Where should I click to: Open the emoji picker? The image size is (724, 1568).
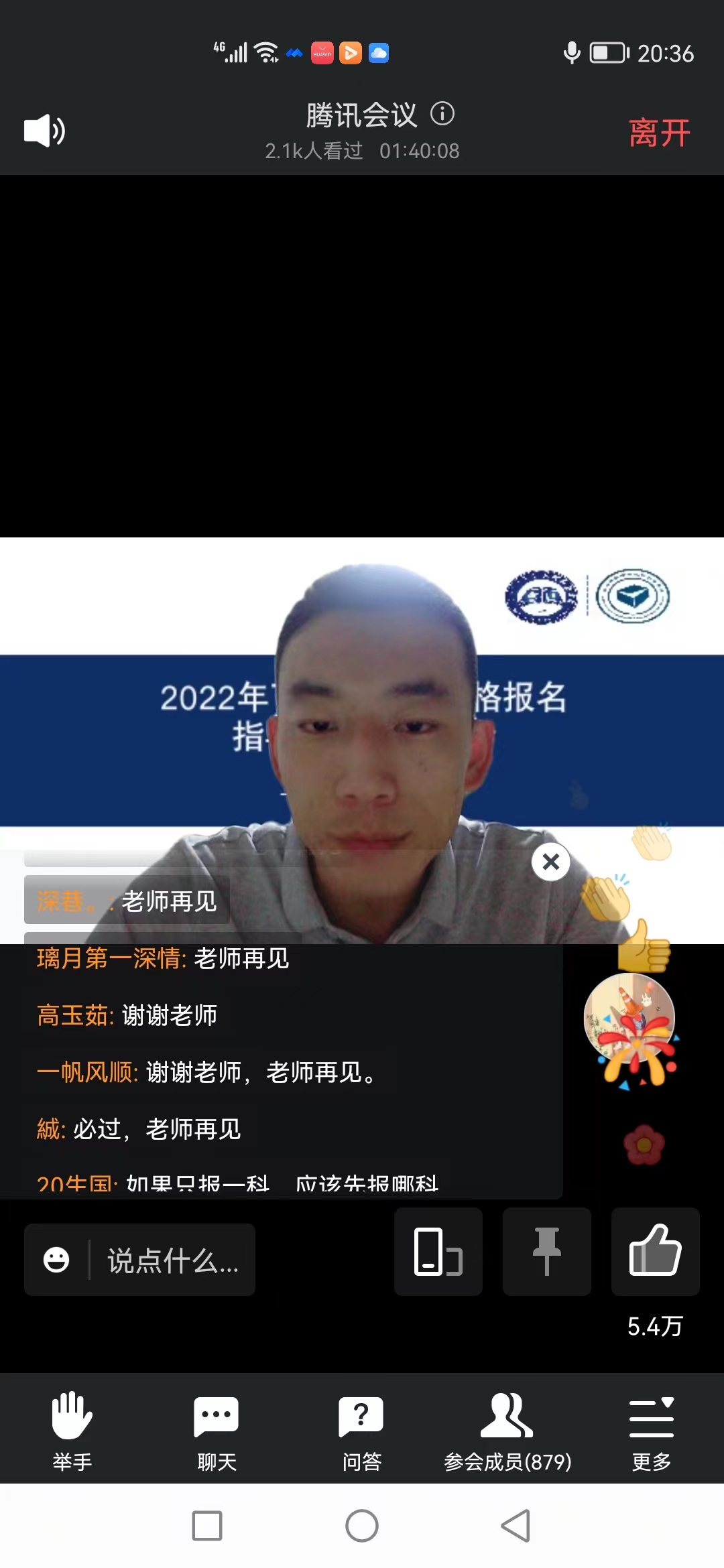(56, 1260)
